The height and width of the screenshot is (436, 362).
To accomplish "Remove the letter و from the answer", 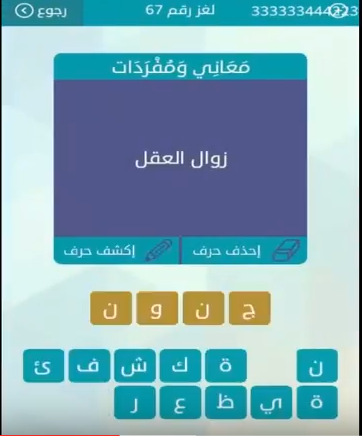I will (157, 308).
